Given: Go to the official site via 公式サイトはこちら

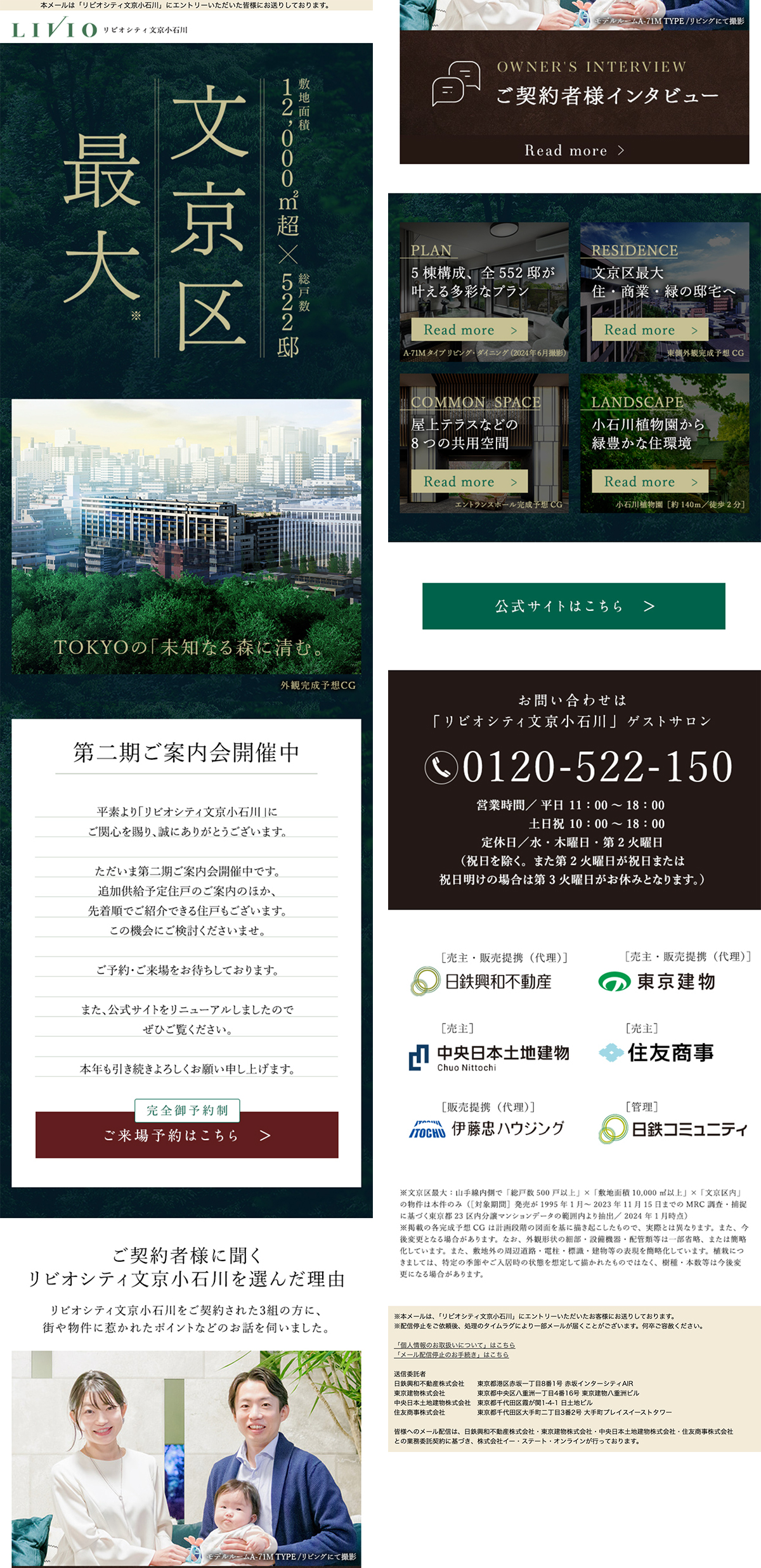Looking at the screenshot, I should pyautogui.click(x=573, y=606).
